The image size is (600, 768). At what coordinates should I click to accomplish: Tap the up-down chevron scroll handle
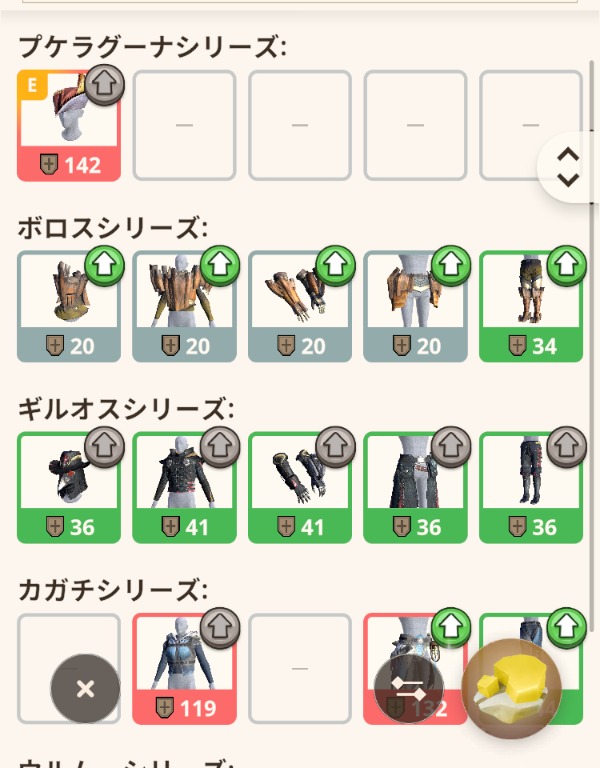click(568, 167)
